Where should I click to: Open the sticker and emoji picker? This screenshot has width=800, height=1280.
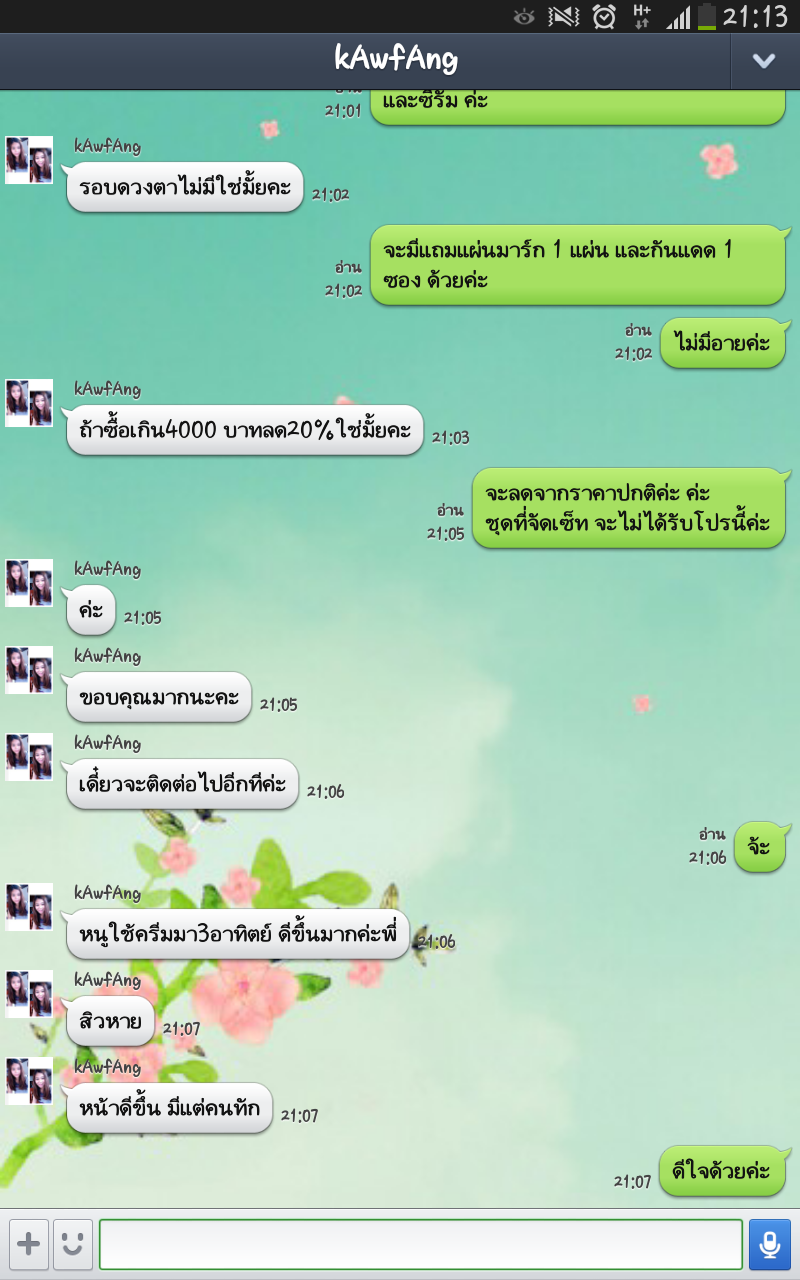73,1244
